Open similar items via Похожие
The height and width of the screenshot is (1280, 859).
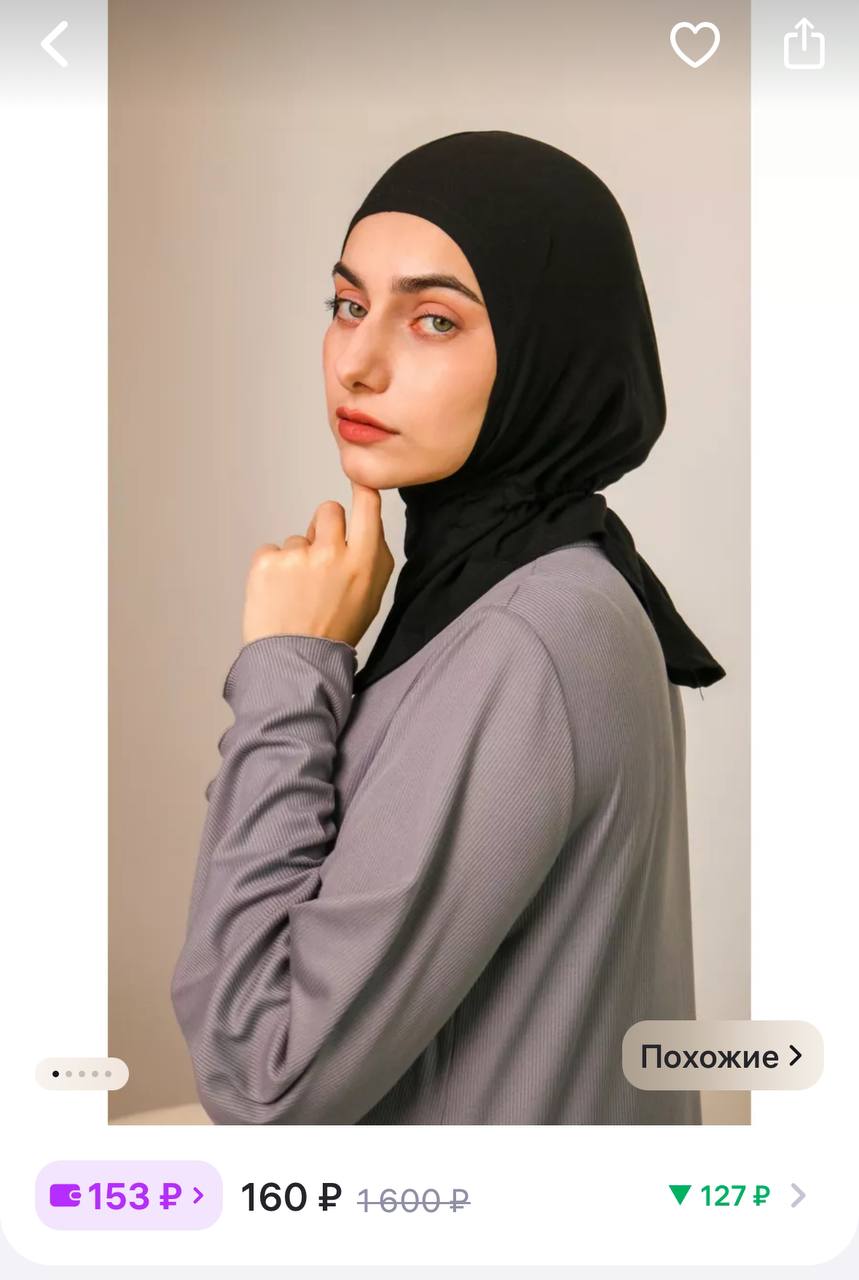coord(722,1056)
